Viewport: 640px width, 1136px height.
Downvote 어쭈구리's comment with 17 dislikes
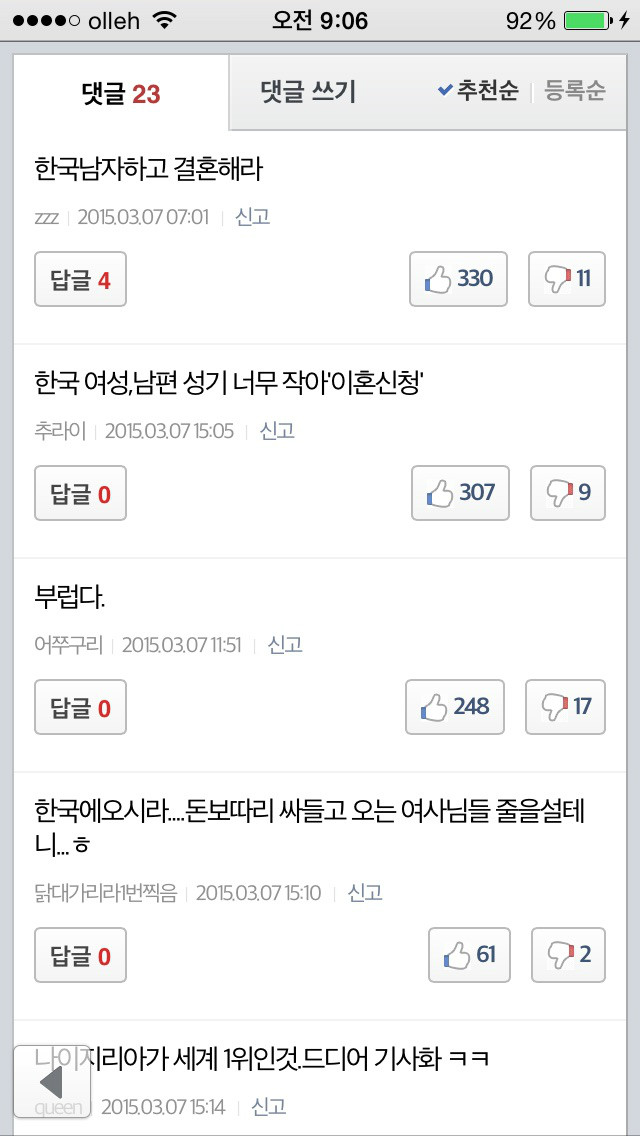point(565,707)
